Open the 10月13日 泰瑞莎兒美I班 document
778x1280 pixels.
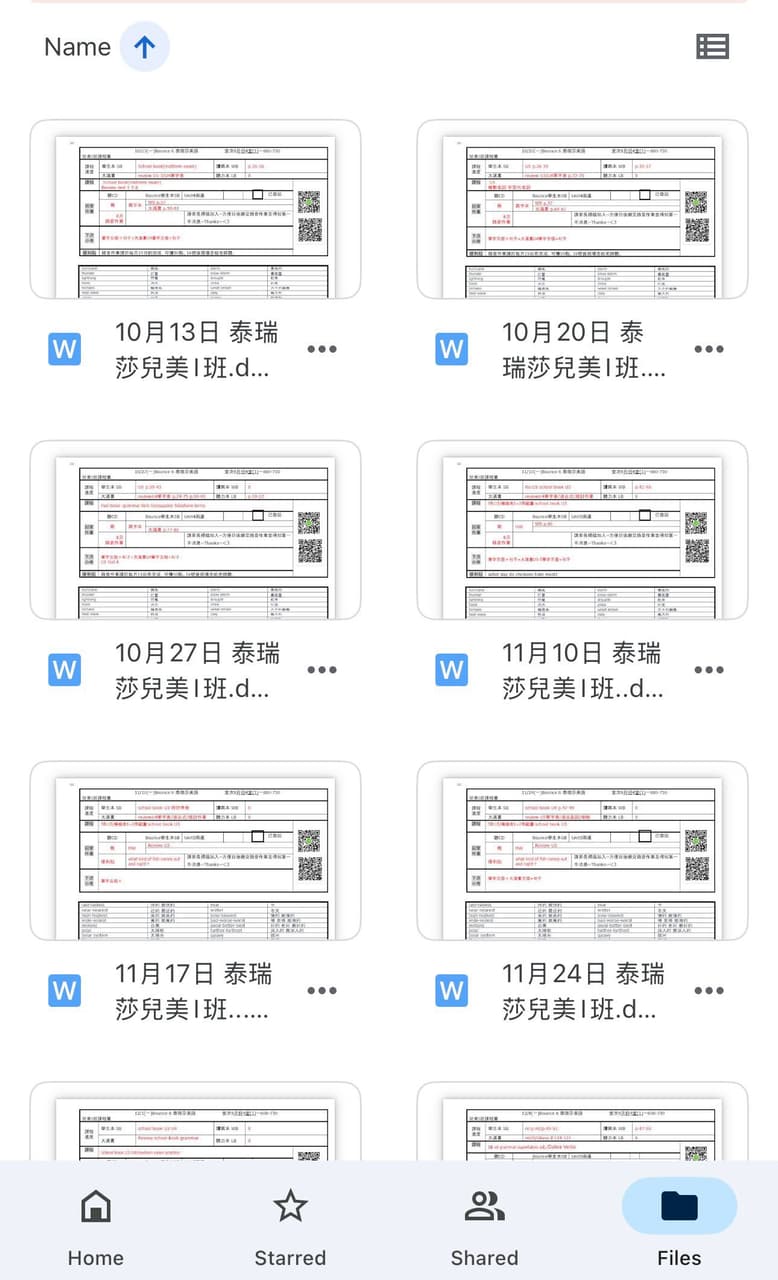[195, 209]
